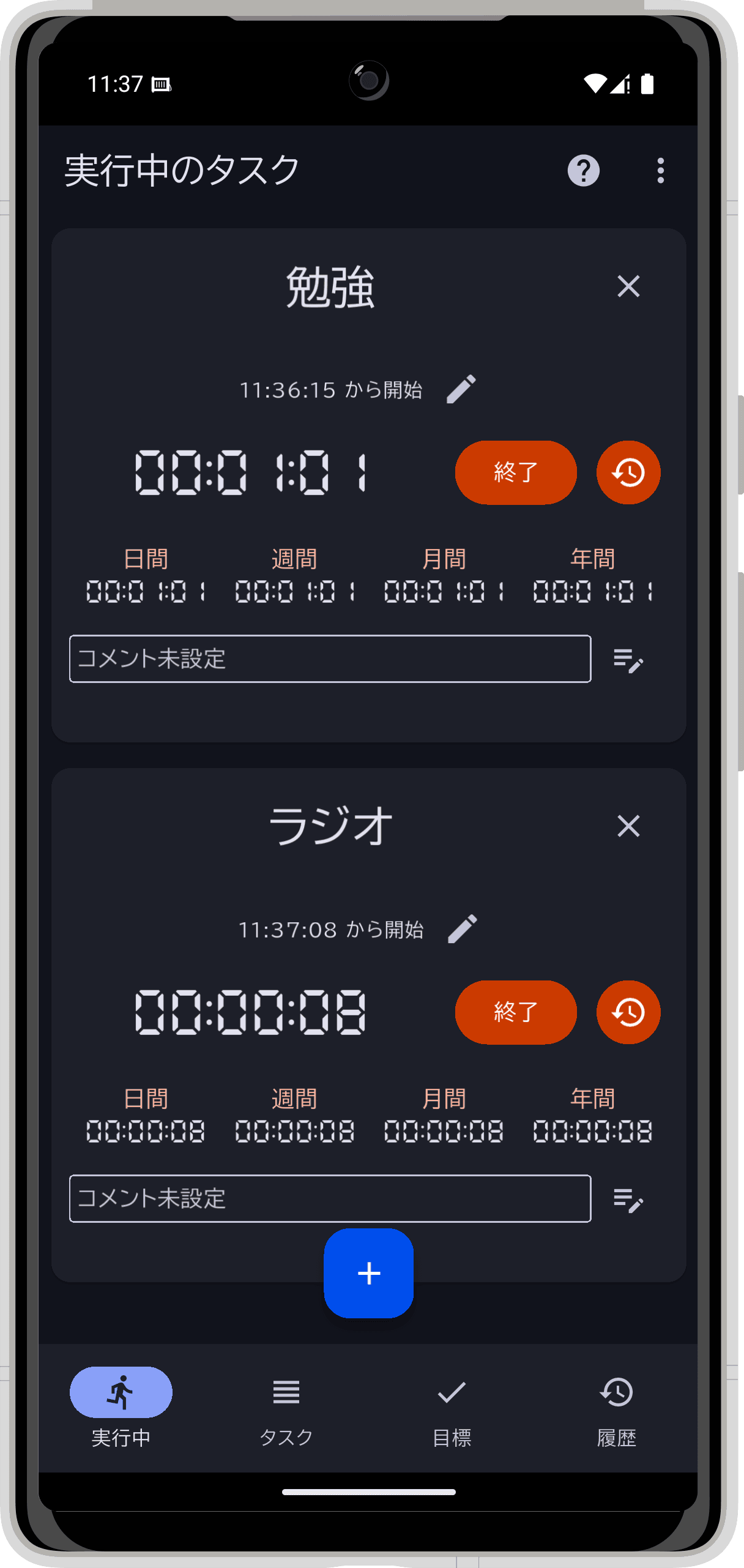Tap 終了 to finish 勉強 task

pyautogui.click(x=516, y=472)
